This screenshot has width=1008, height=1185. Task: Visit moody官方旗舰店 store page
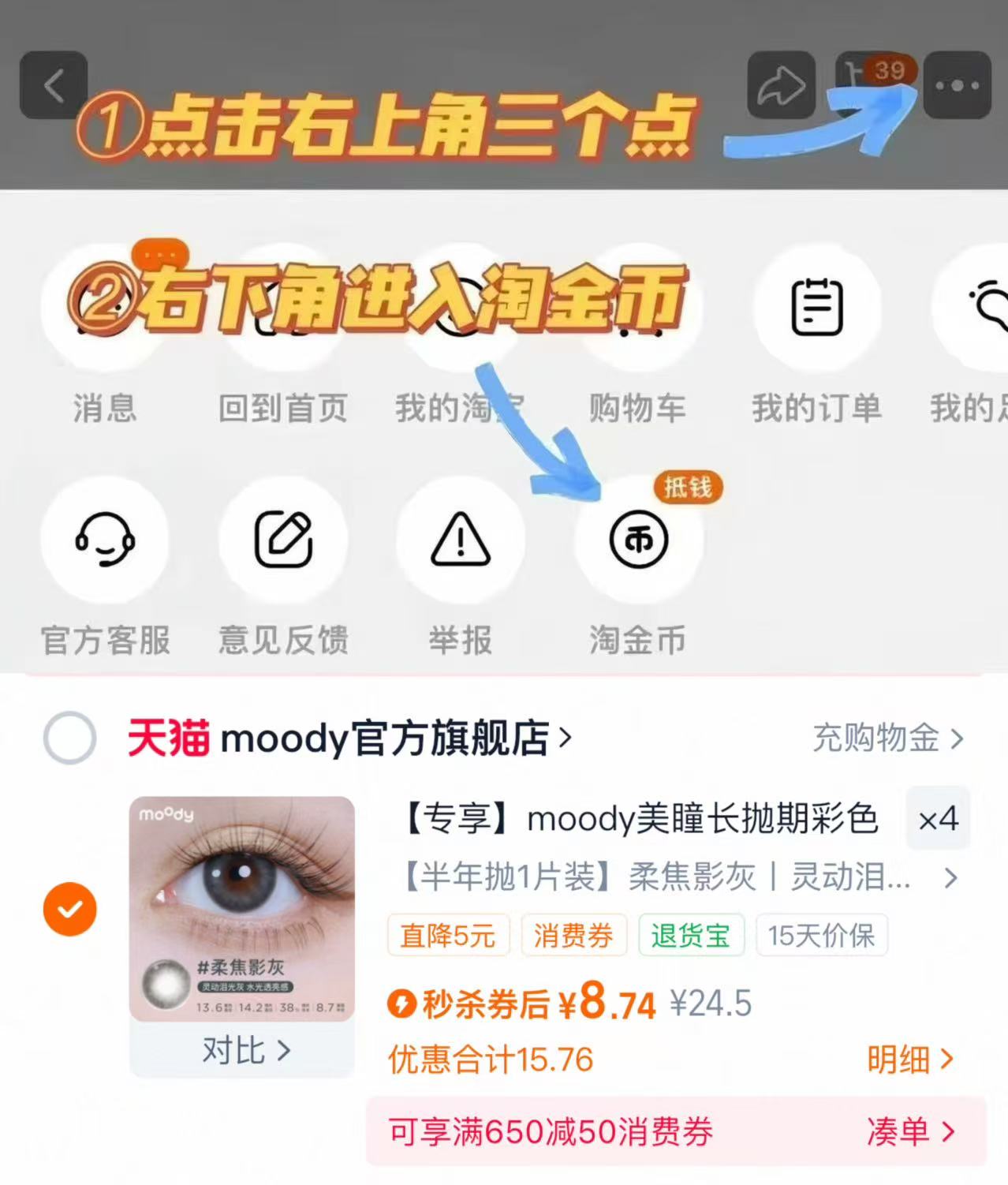coord(347,739)
